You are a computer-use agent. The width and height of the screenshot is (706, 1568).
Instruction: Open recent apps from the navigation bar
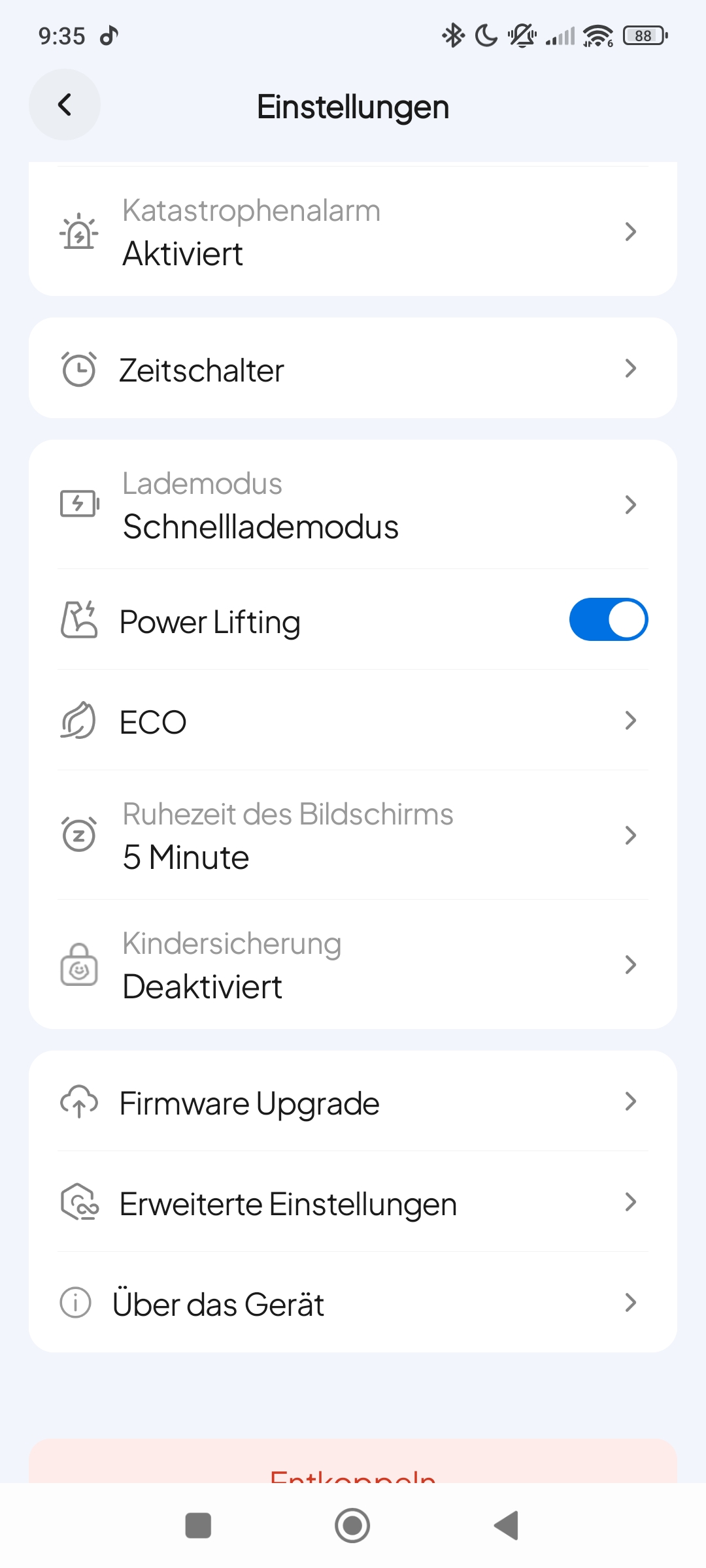point(198,1526)
